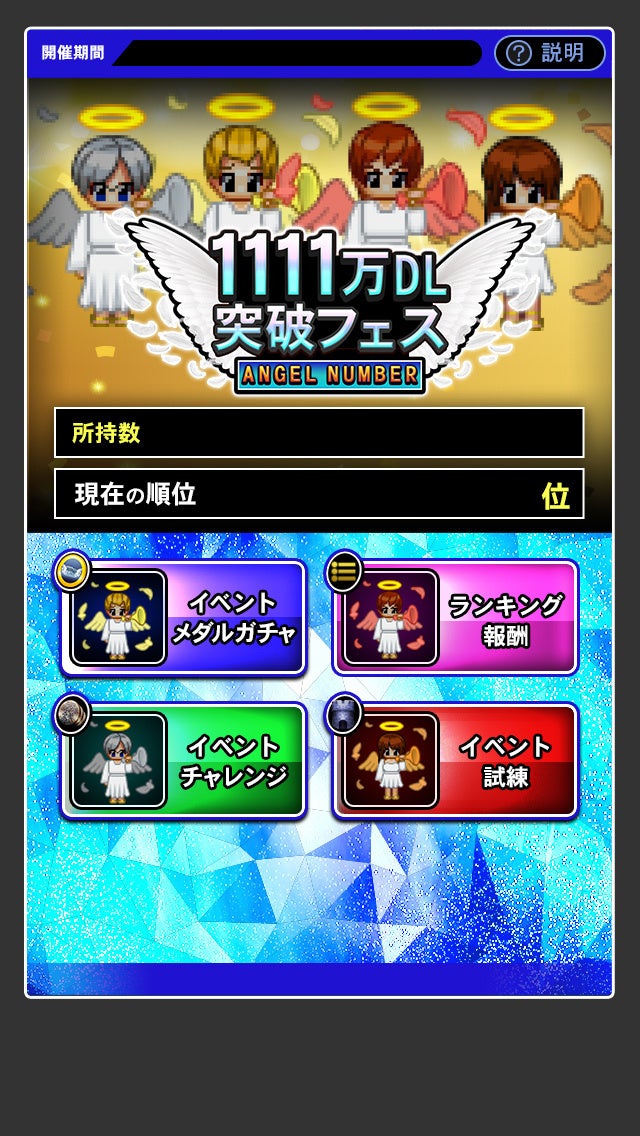The height and width of the screenshot is (1136, 640).
Task: Enter イベント試練
Action: tap(456, 761)
